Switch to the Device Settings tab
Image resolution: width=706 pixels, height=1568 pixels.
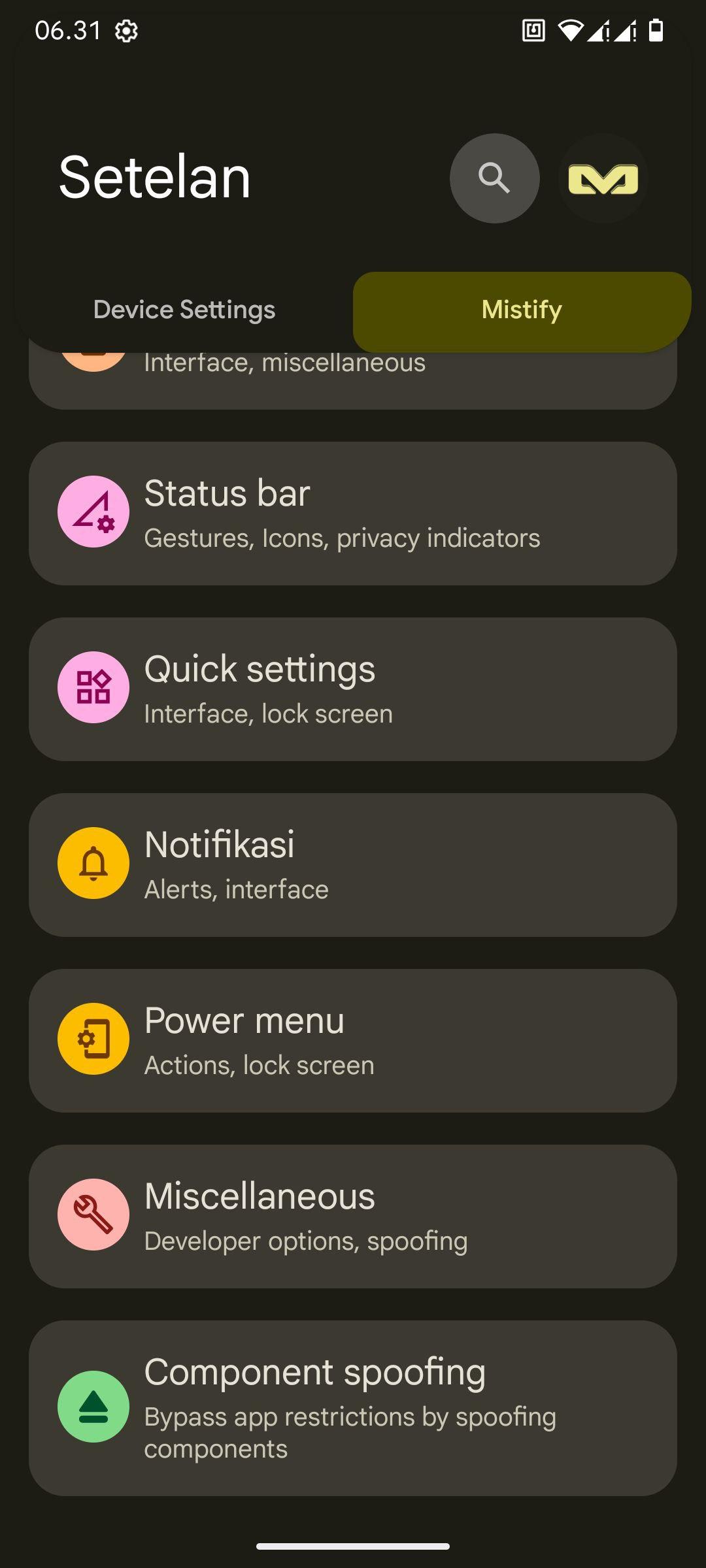184,310
